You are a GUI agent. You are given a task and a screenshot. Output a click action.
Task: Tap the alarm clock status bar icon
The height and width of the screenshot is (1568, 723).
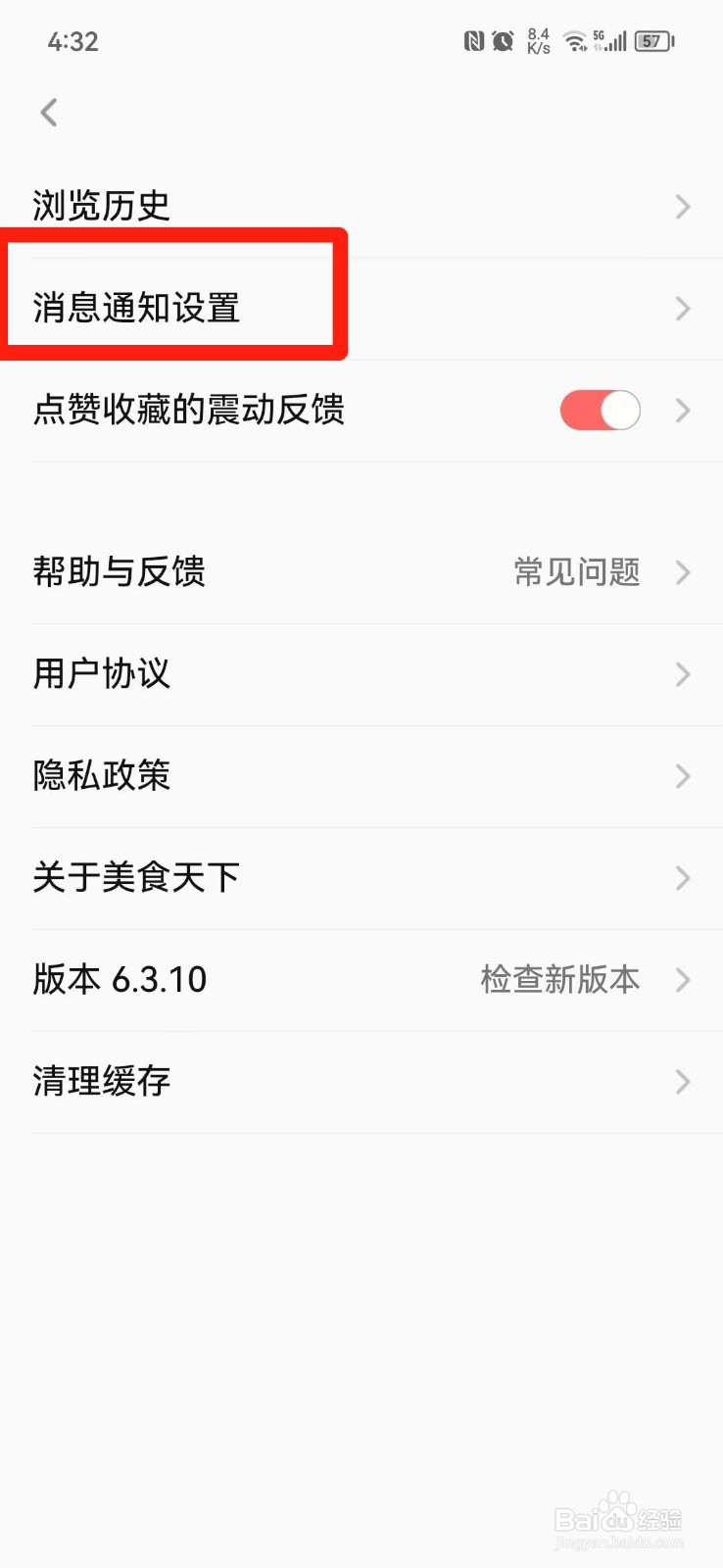coord(502,40)
